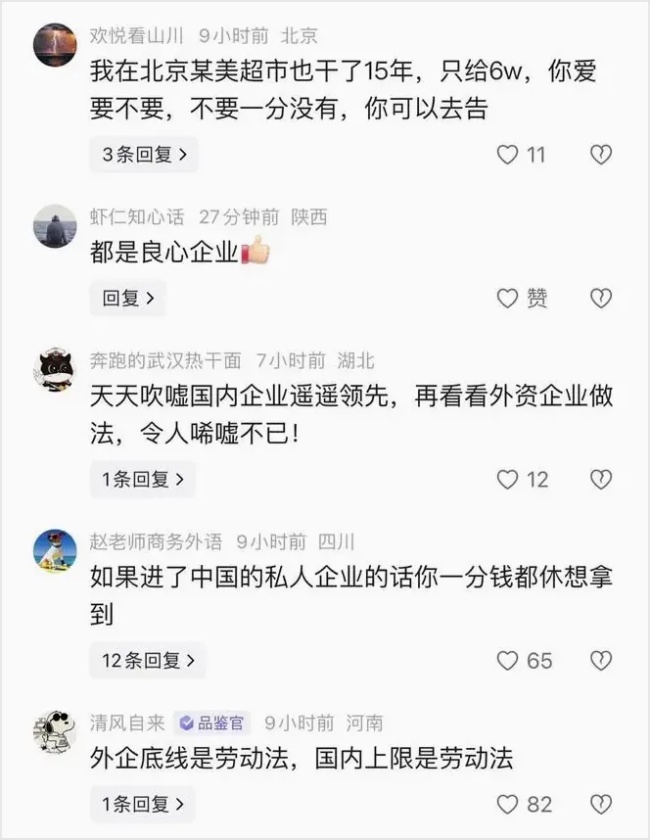Expand the 1 reply under 清风自来's comment
Image resolution: width=650 pixels, height=840 pixels.
point(143,803)
